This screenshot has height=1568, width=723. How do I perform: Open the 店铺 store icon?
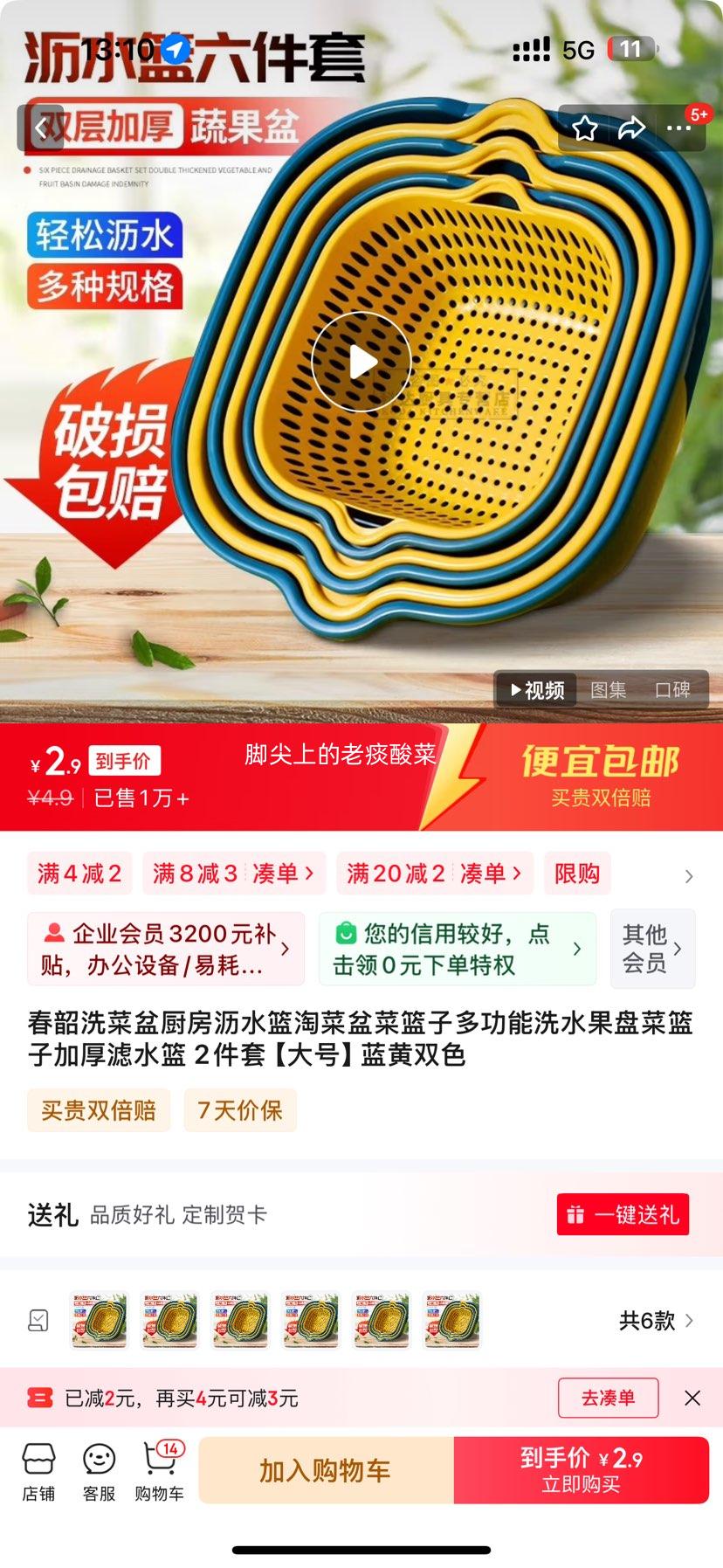[x=39, y=1470]
